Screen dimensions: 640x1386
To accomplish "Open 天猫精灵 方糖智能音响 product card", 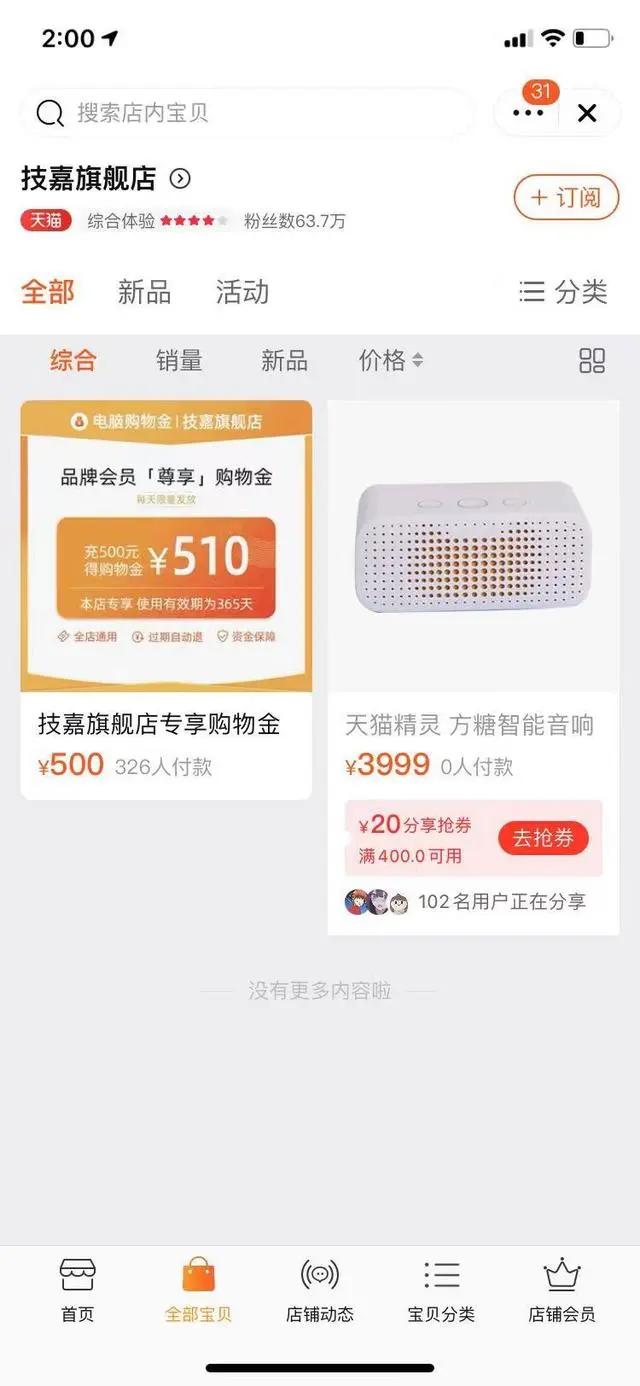I will (473, 668).
